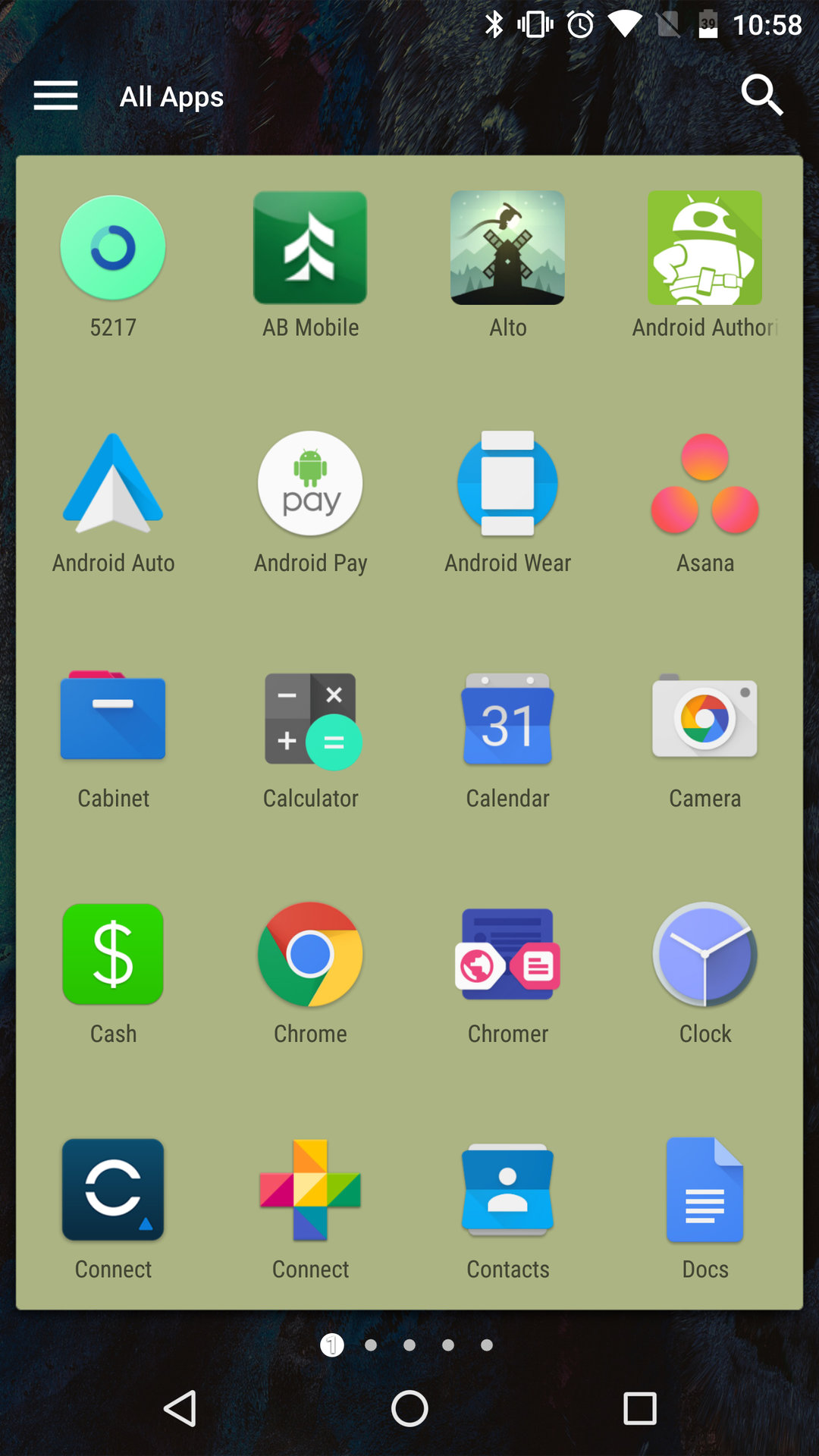
Task: Start the Alto game
Action: [507, 248]
